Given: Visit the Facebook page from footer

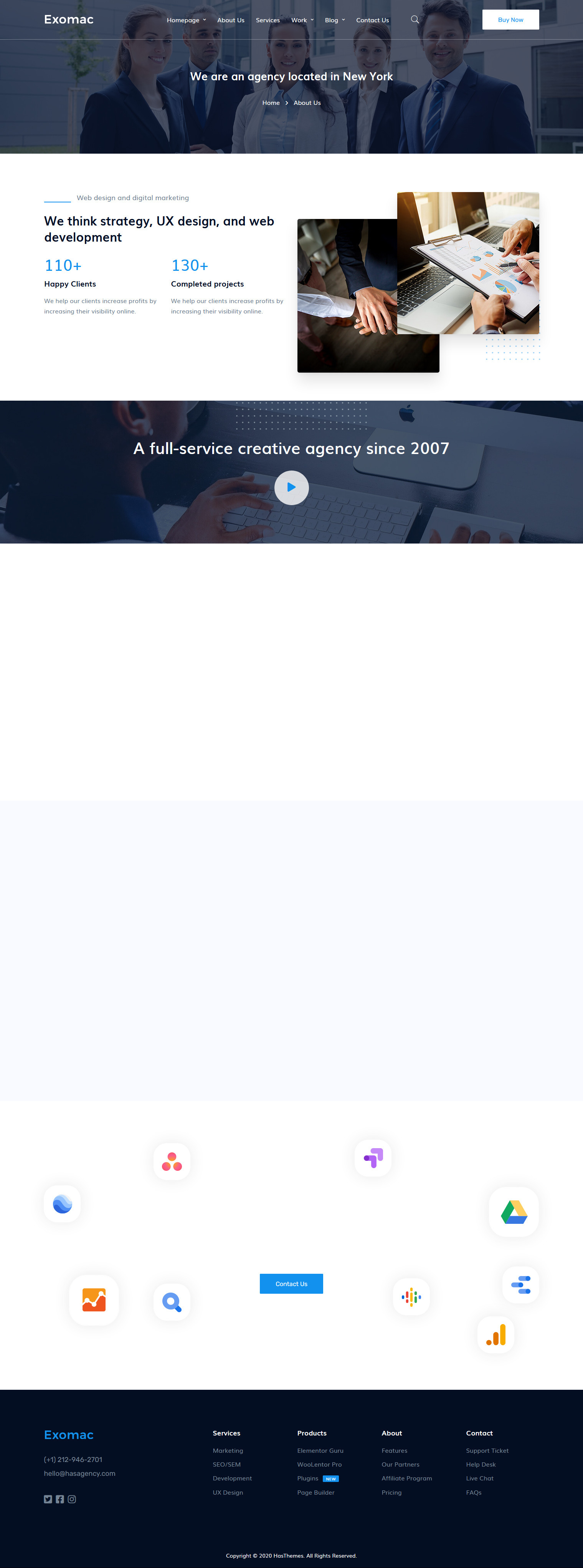Looking at the screenshot, I should tap(59, 1499).
